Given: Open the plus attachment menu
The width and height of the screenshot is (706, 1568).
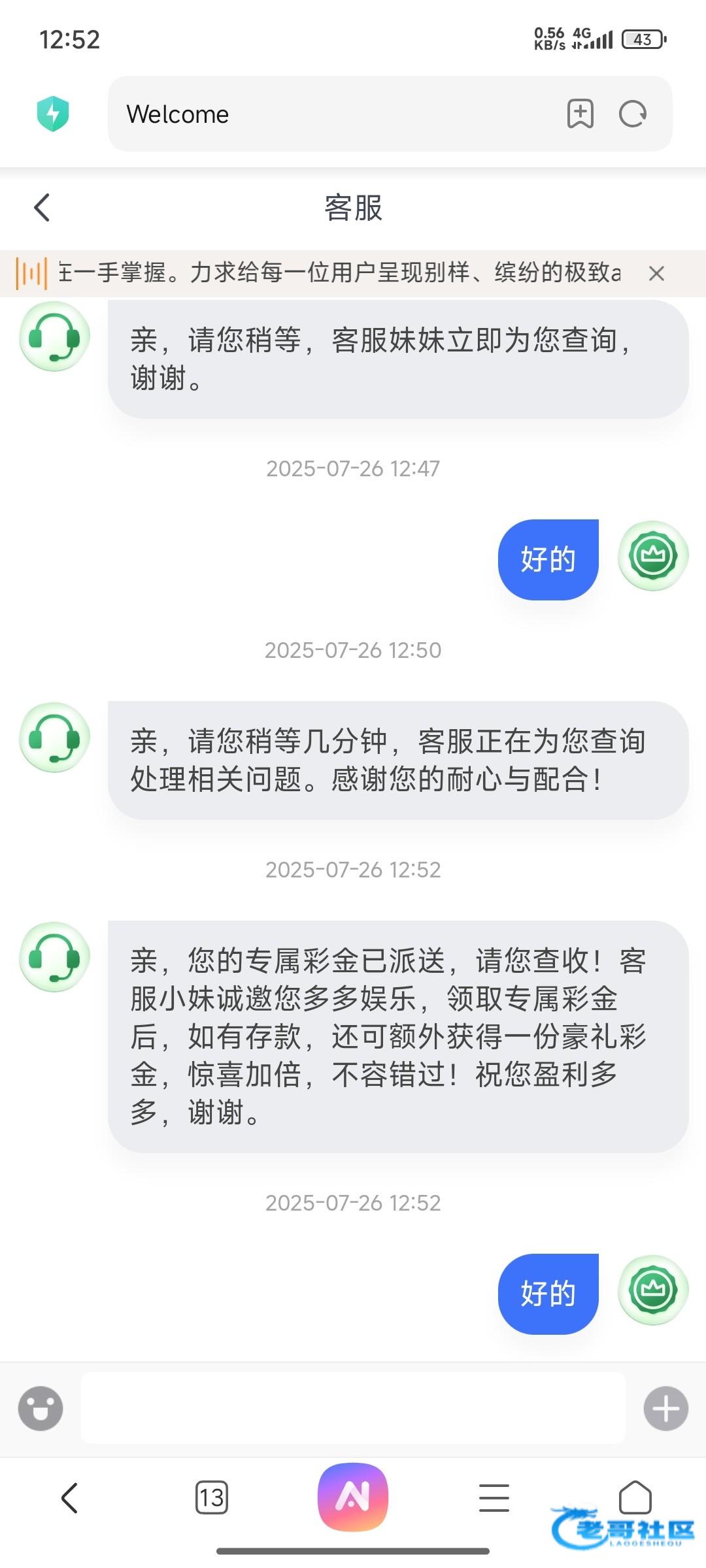Looking at the screenshot, I should pyautogui.click(x=665, y=1408).
